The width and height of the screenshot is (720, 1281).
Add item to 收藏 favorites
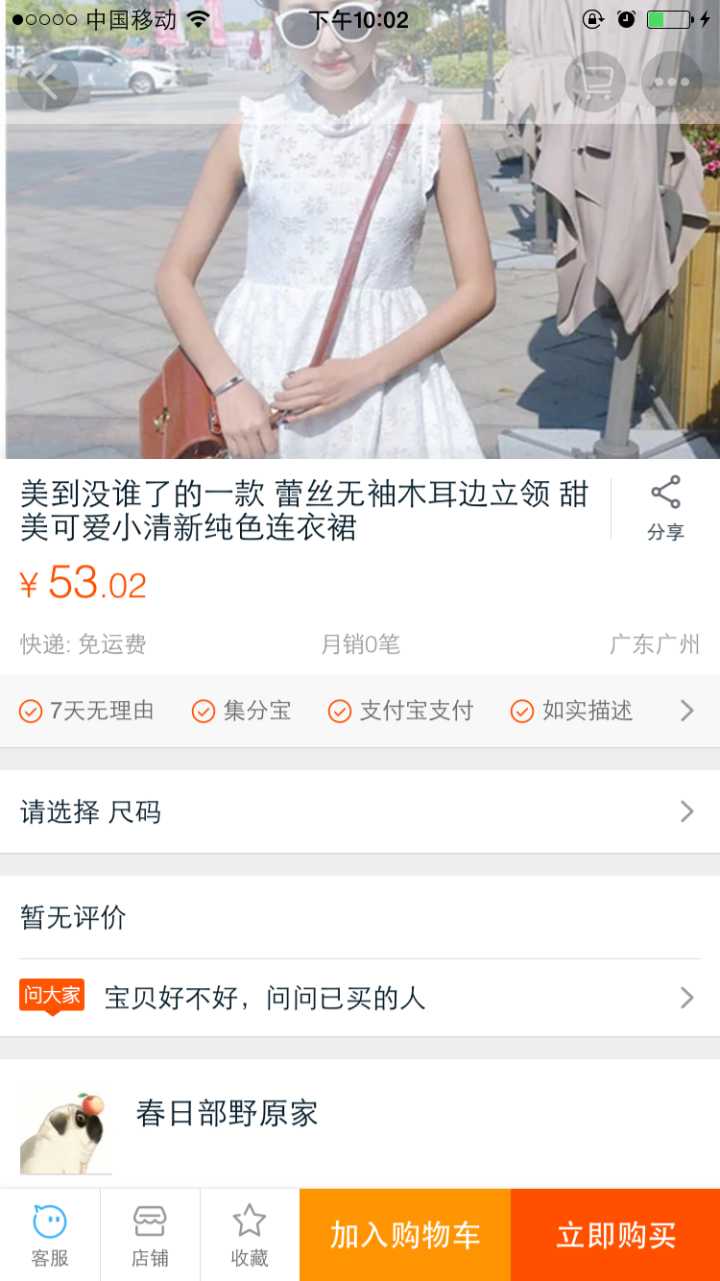coord(249,1235)
